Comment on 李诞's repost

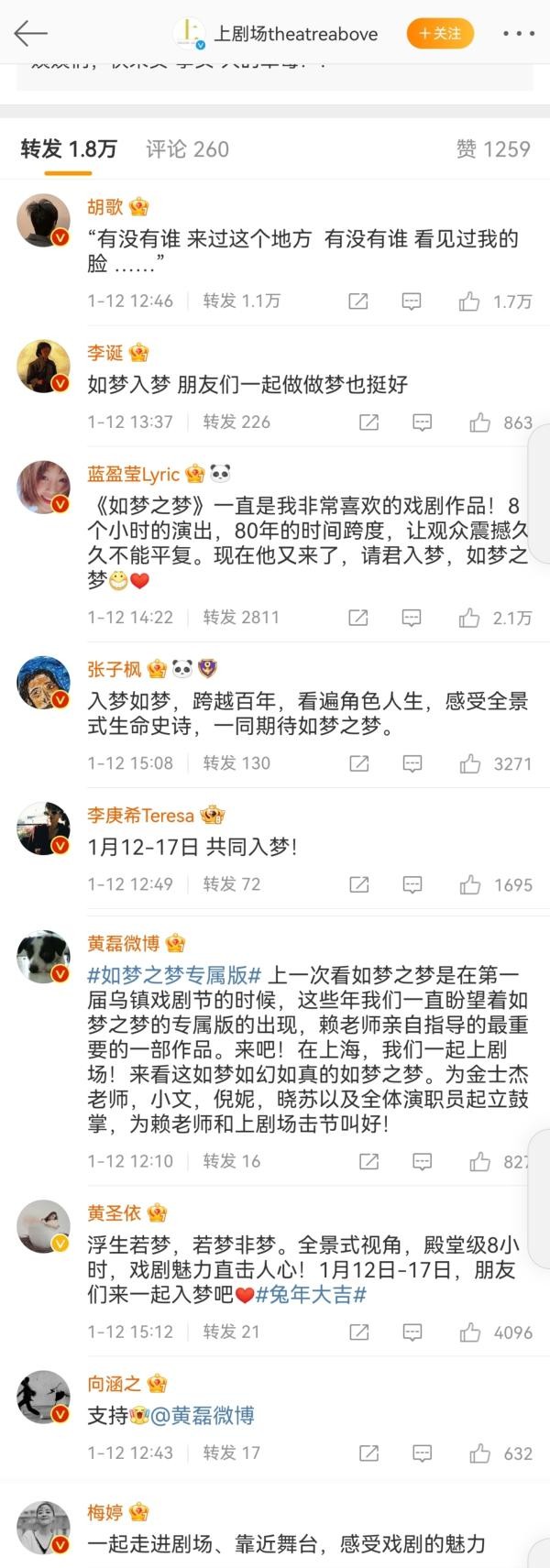(422, 422)
